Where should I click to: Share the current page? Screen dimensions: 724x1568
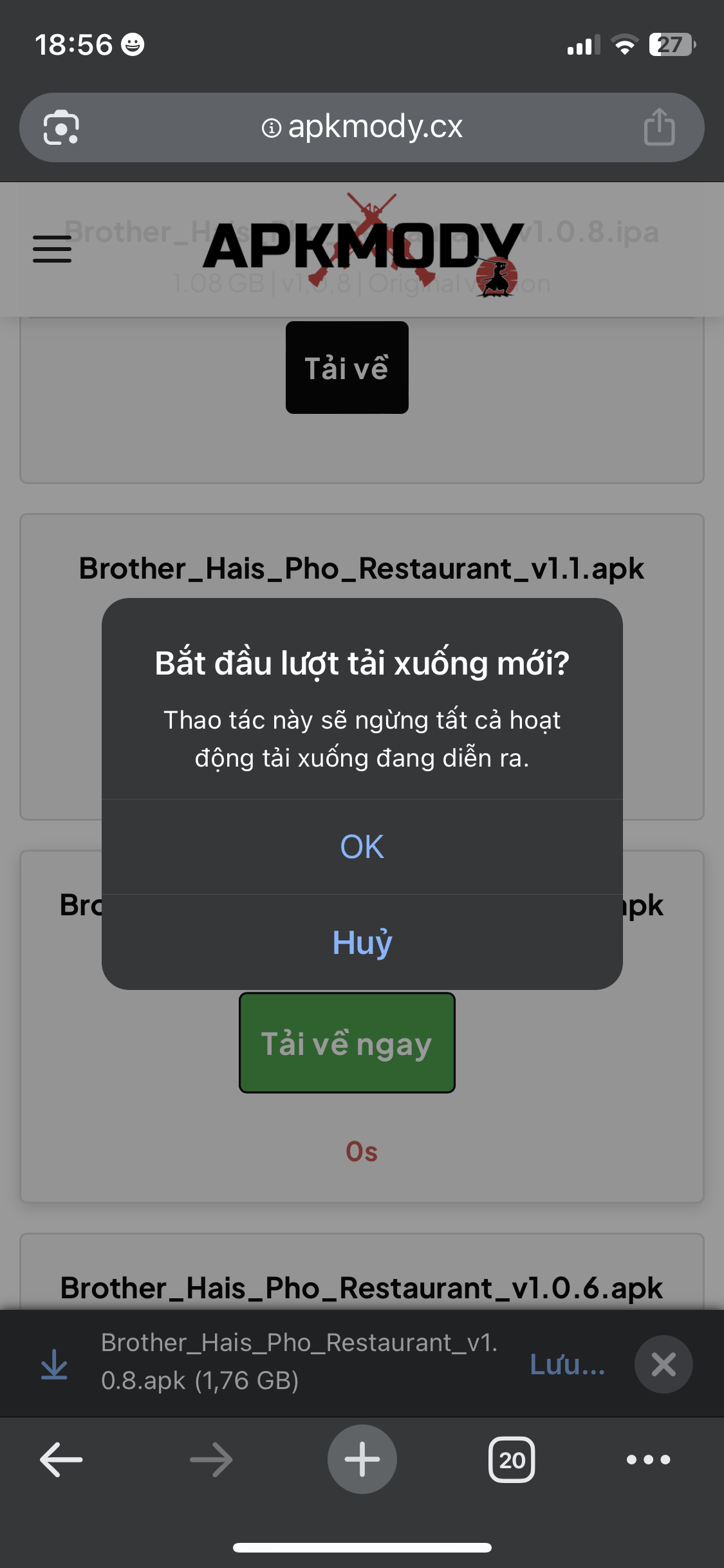coord(659,127)
